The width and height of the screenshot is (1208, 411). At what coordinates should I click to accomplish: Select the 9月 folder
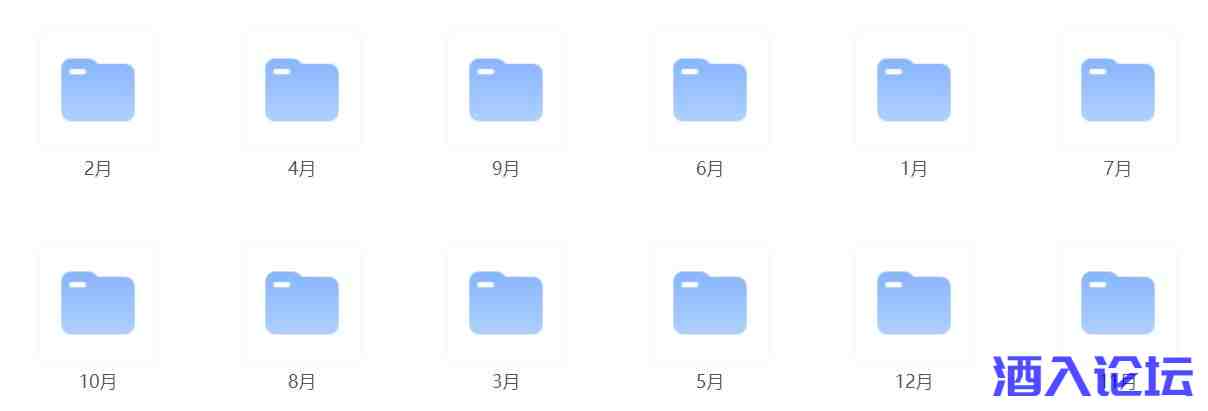506,90
